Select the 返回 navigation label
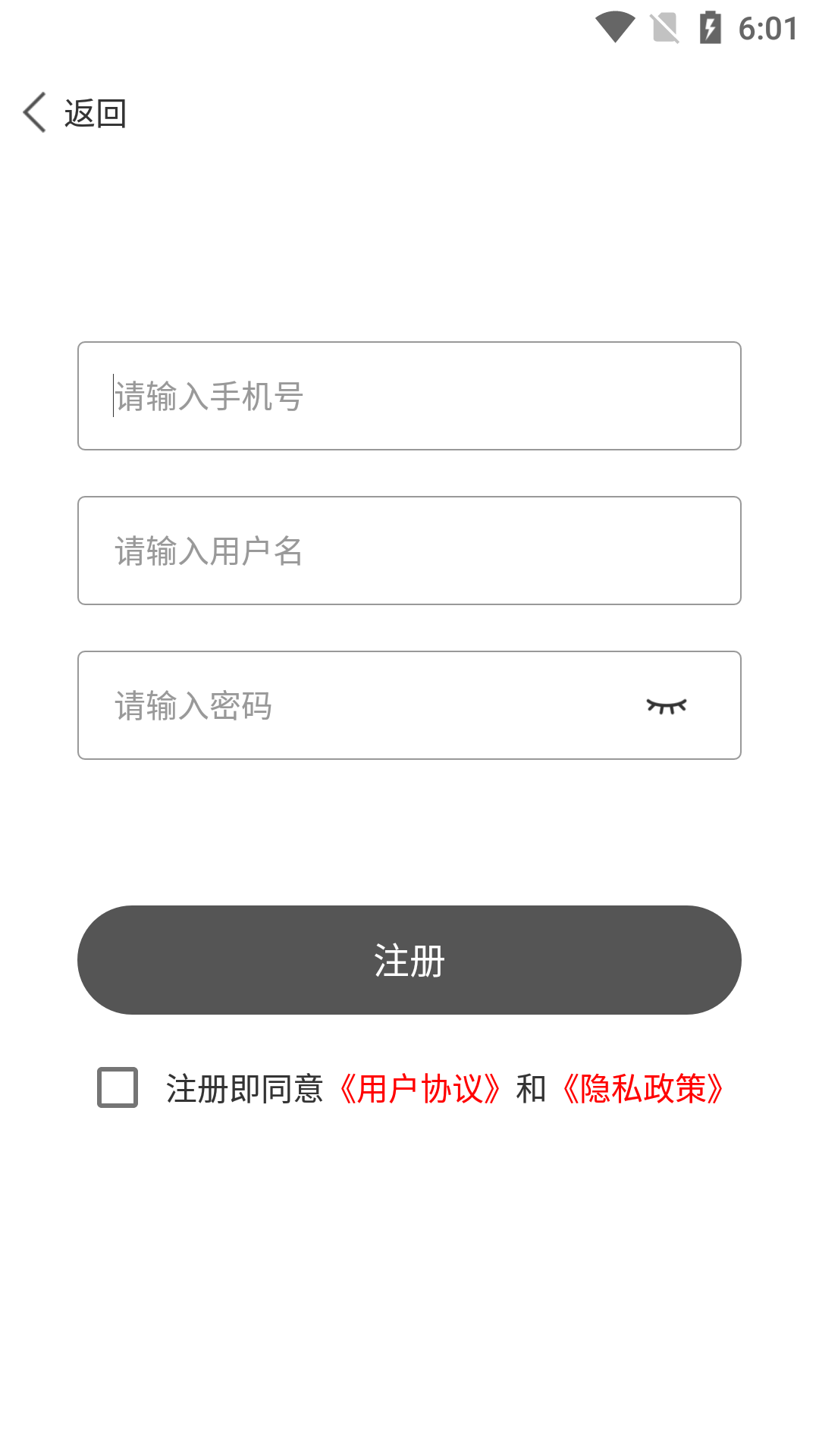This screenshot has width=819, height=1456. 94,114
